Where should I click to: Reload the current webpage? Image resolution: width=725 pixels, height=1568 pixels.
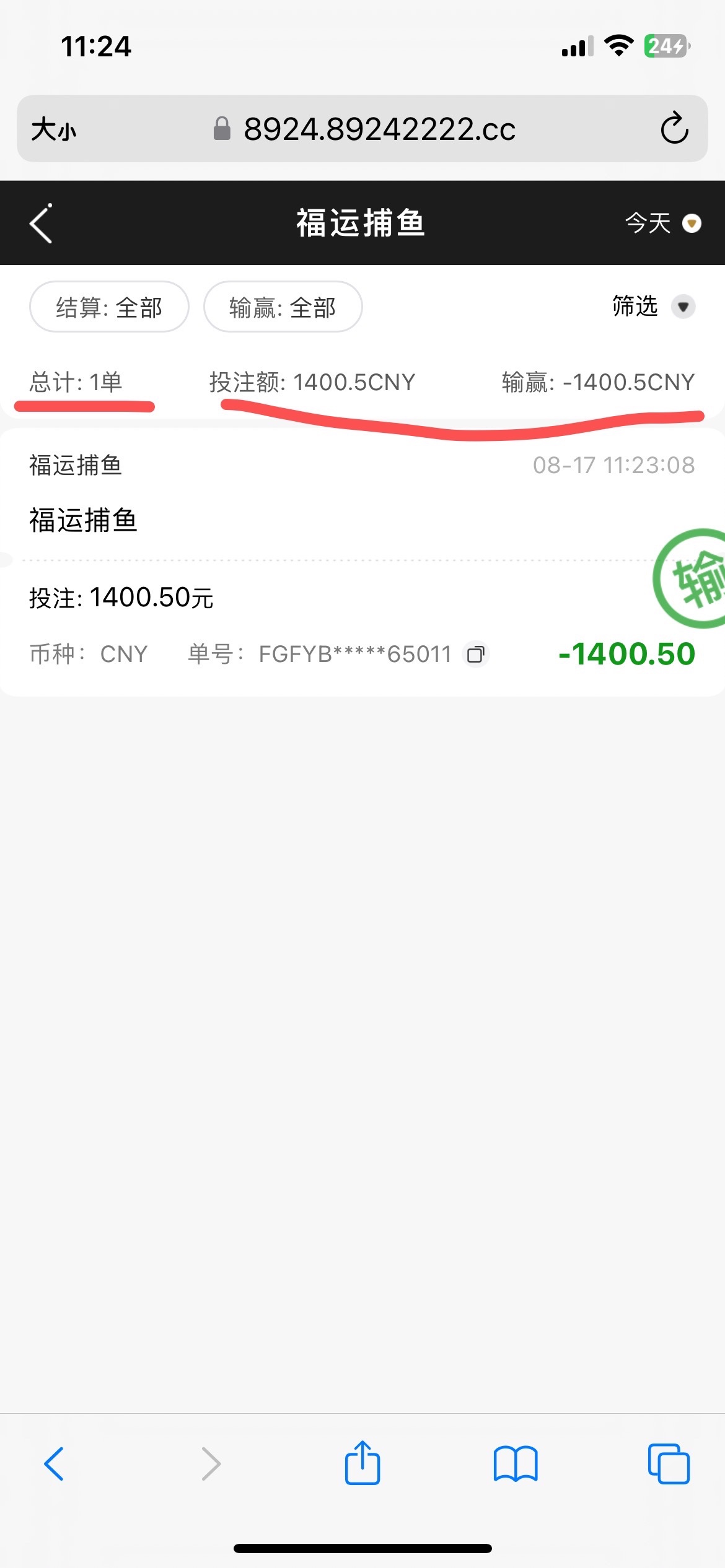[x=674, y=129]
